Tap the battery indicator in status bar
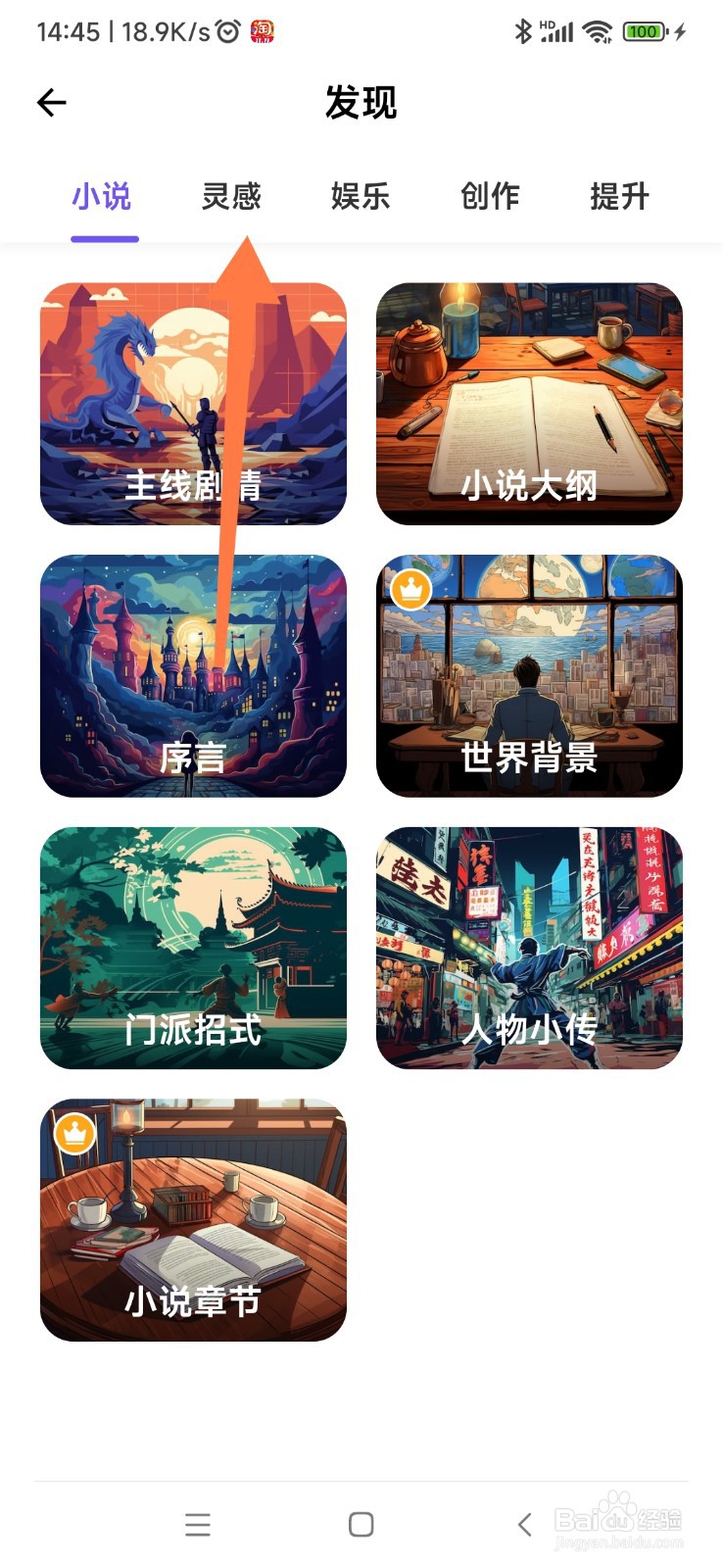This screenshot has width=723, height=1568. click(x=645, y=31)
